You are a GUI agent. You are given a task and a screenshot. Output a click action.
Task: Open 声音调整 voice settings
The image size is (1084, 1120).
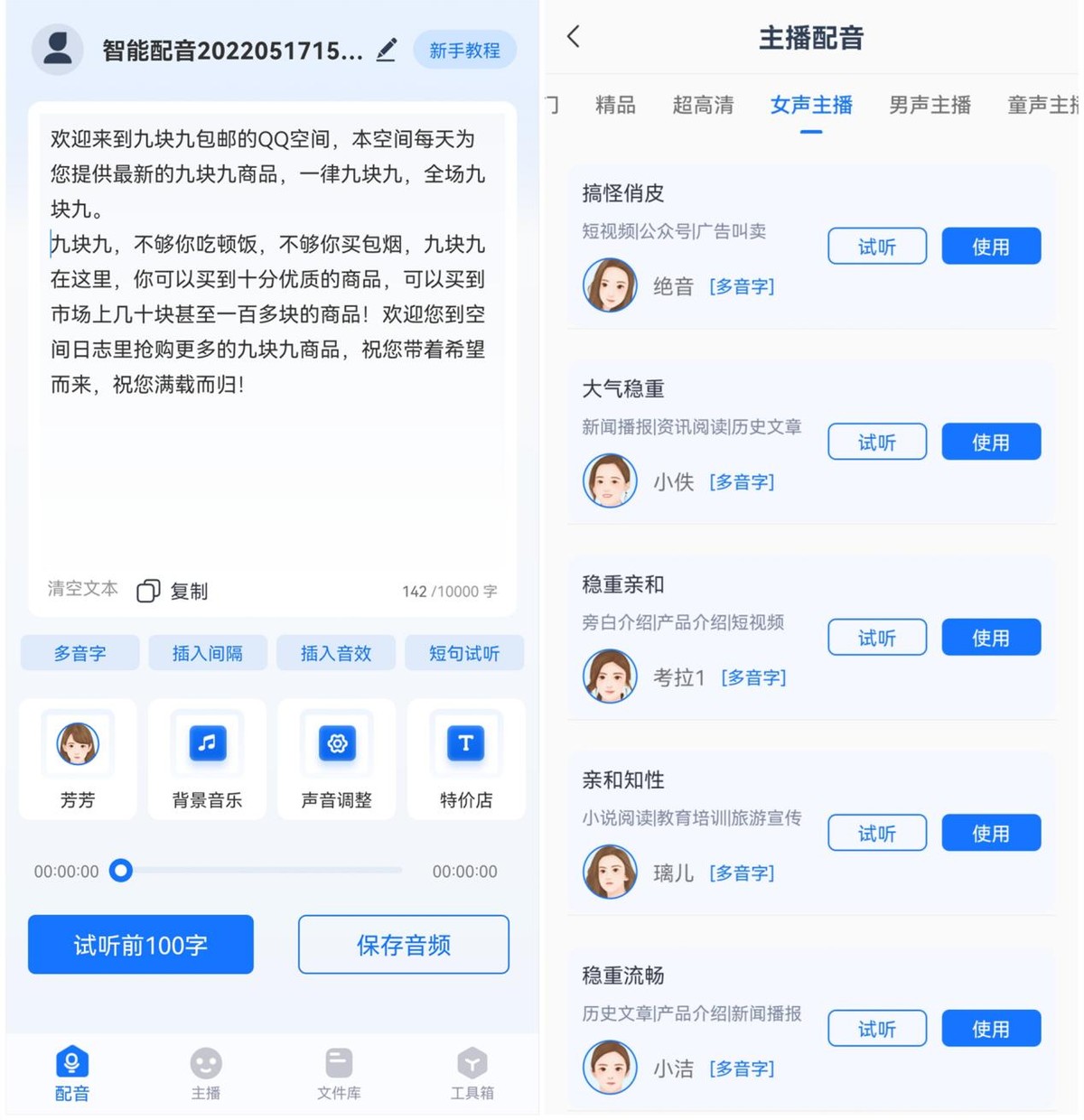point(336,760)
